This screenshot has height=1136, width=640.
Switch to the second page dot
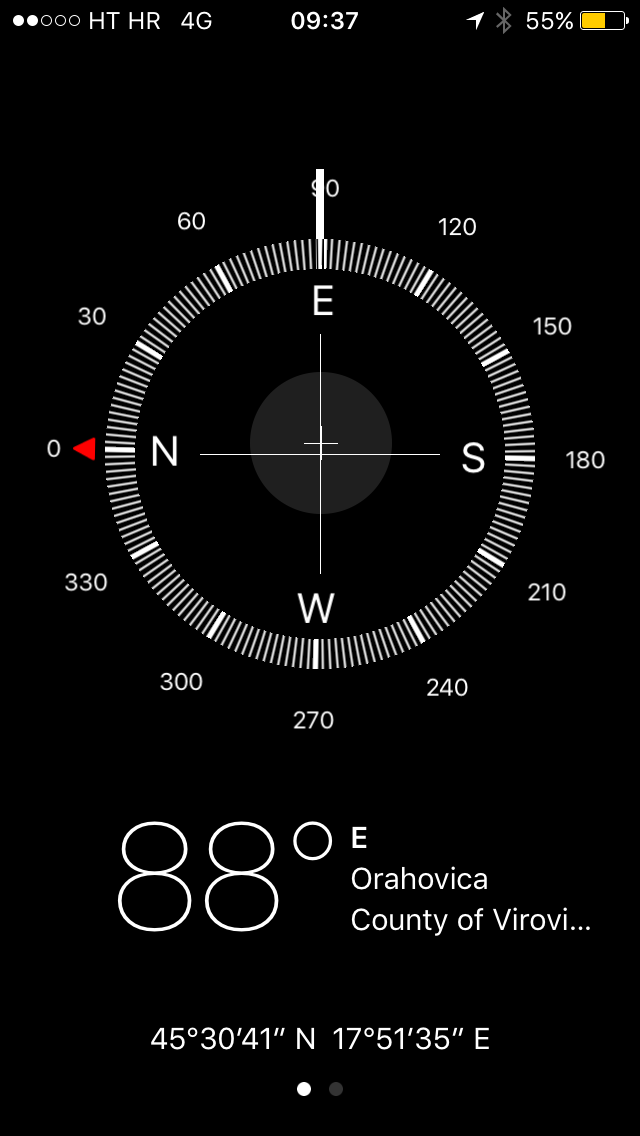(x=336, y=1089)
